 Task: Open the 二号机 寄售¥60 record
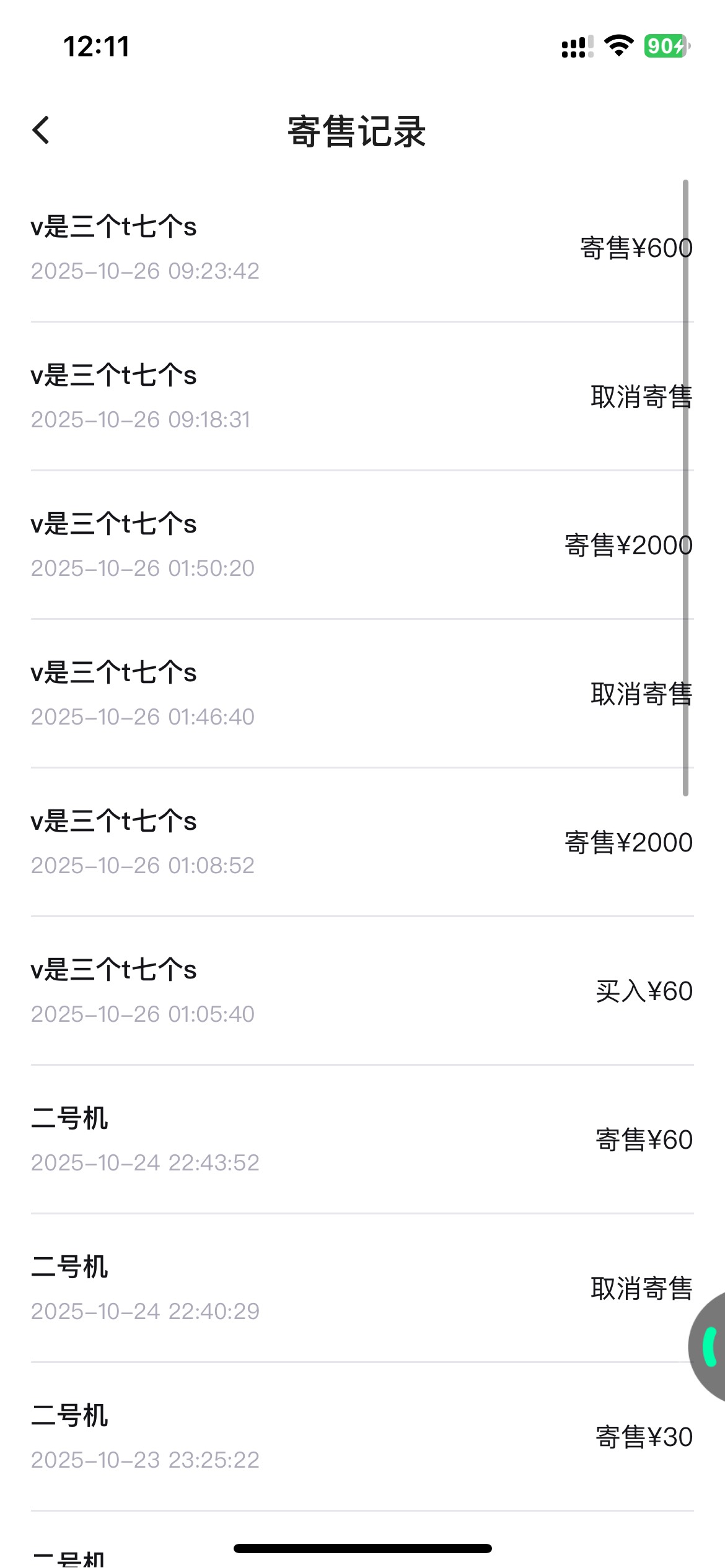pos(362,1139)
